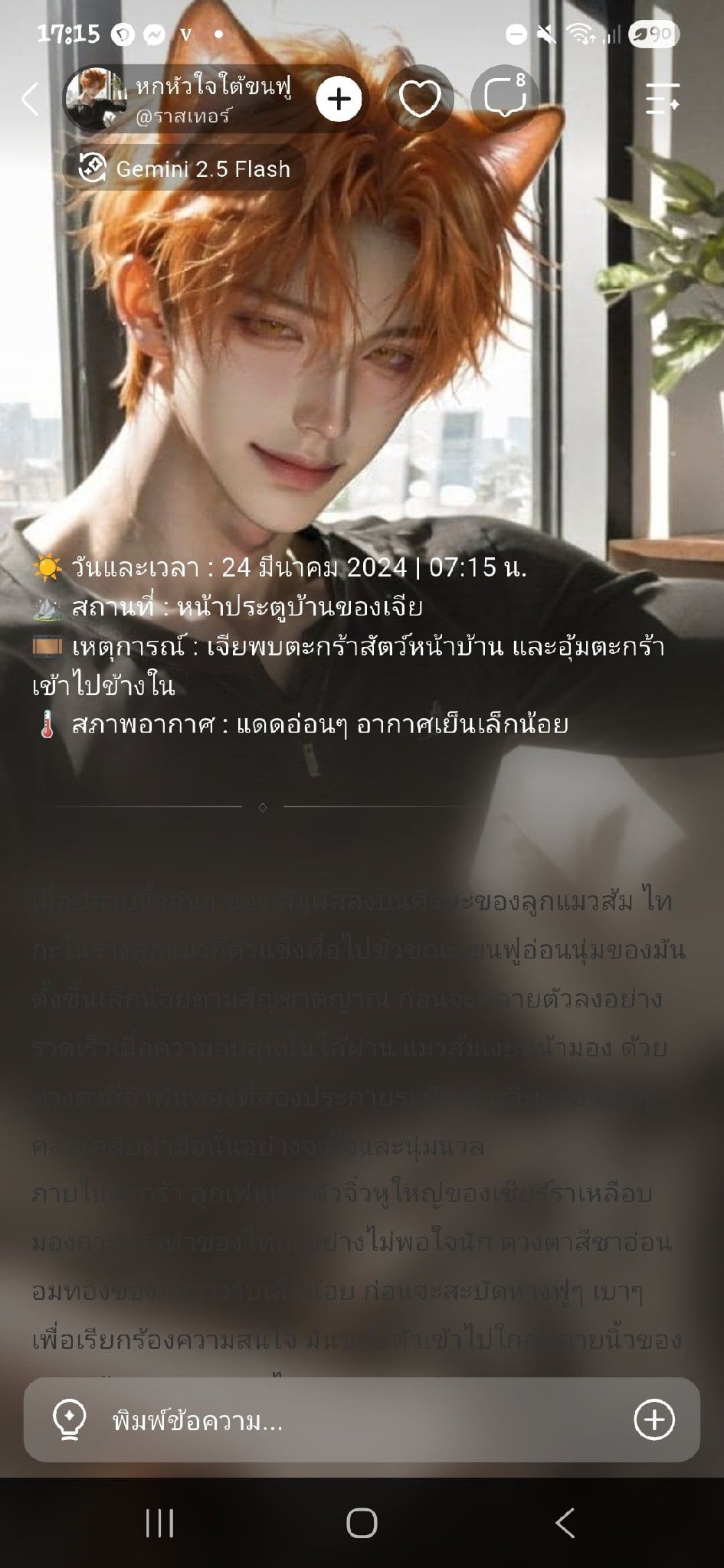Open the system recent apps view
Viewport: 724px width, 1568px height.
click(x=159, y=1523)
